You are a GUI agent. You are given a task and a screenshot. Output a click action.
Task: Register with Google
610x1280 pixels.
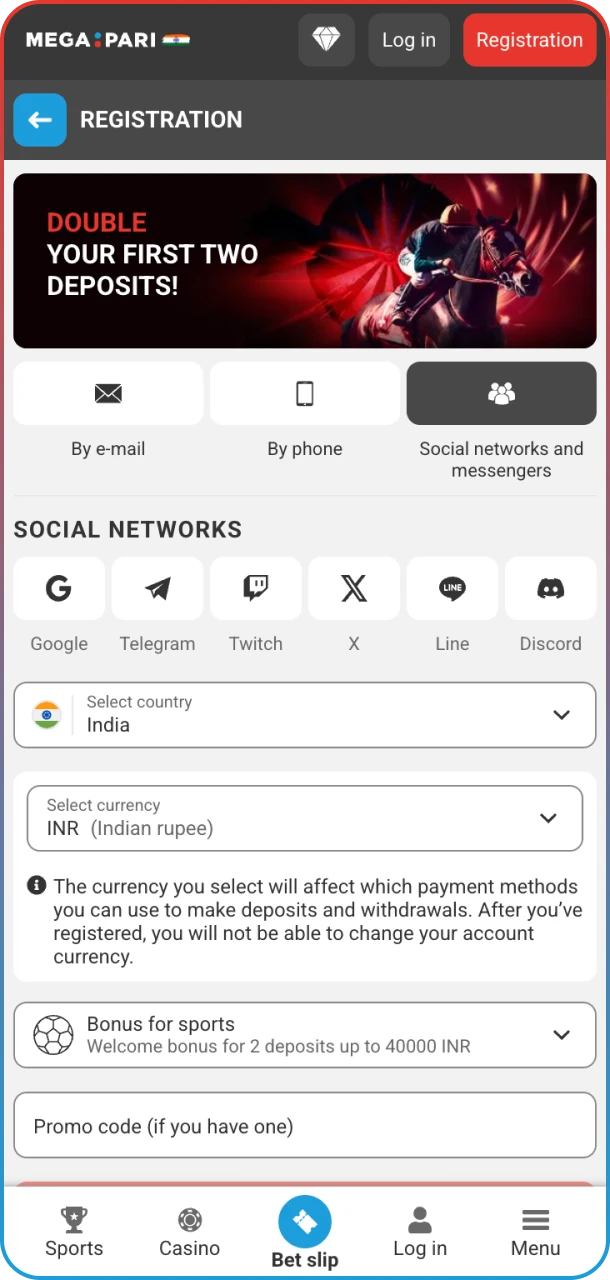click(59, 589)
